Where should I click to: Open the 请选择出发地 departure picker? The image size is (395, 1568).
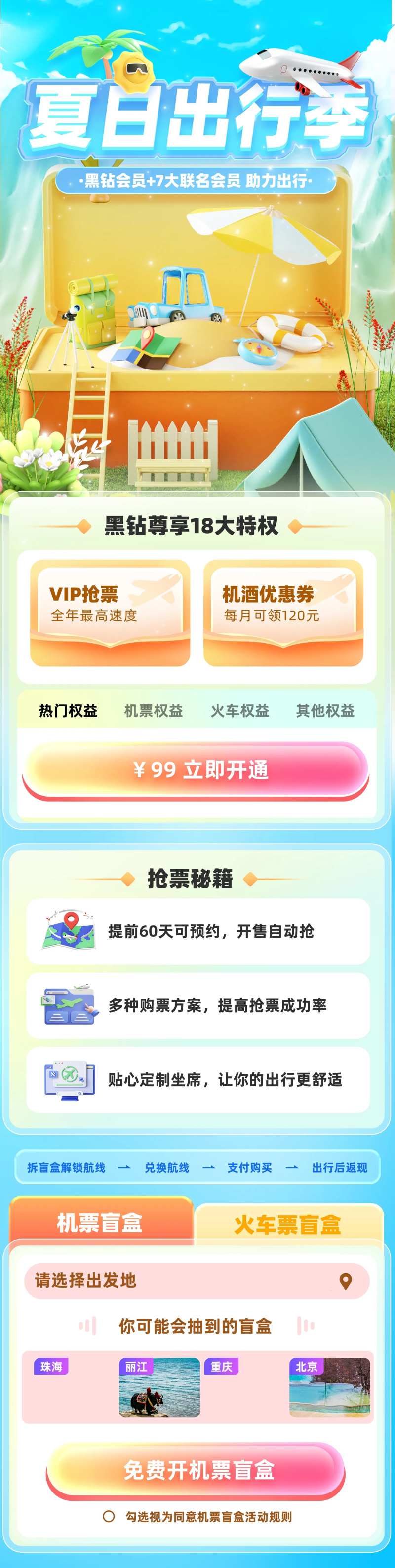click(196, 1280)
